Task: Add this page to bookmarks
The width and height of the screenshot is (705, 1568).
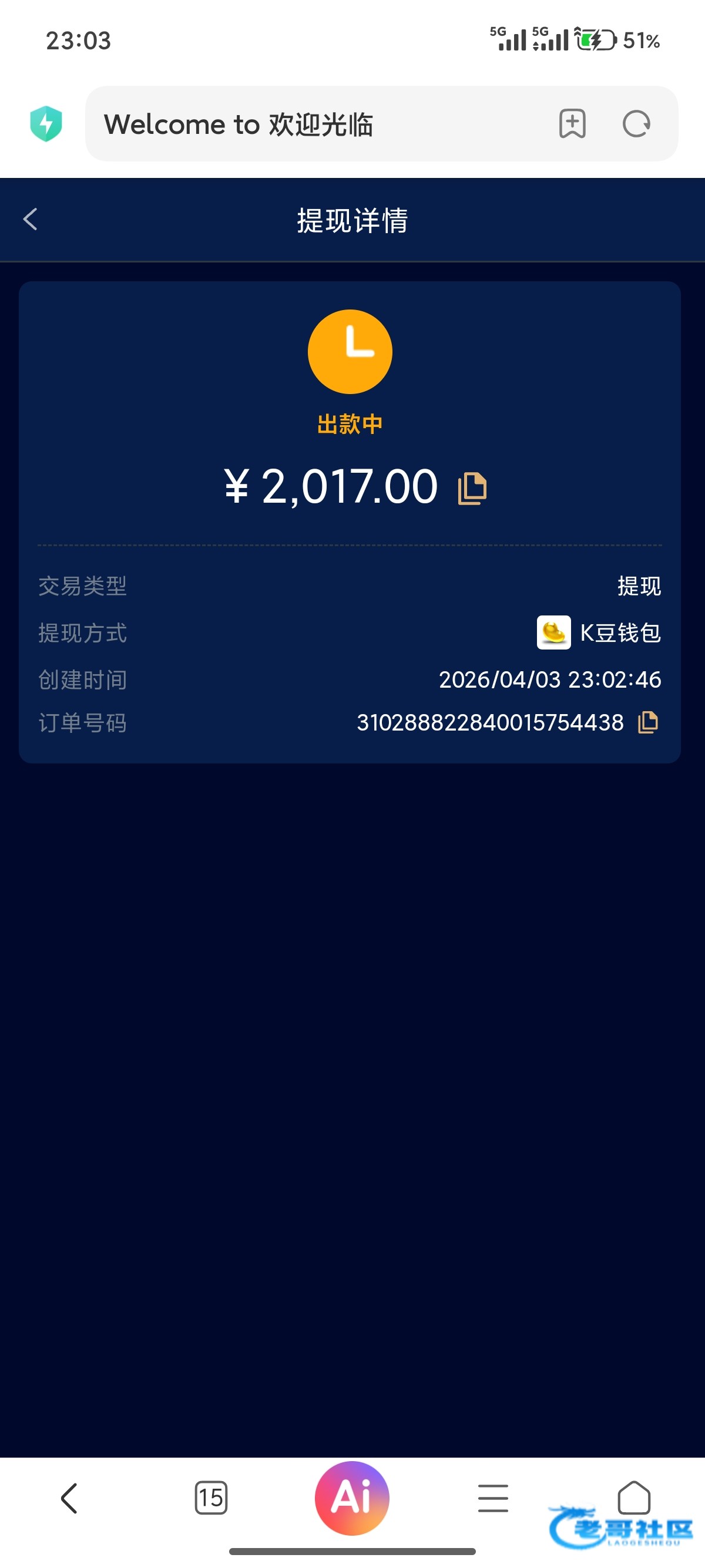Action: click(572, 124)
